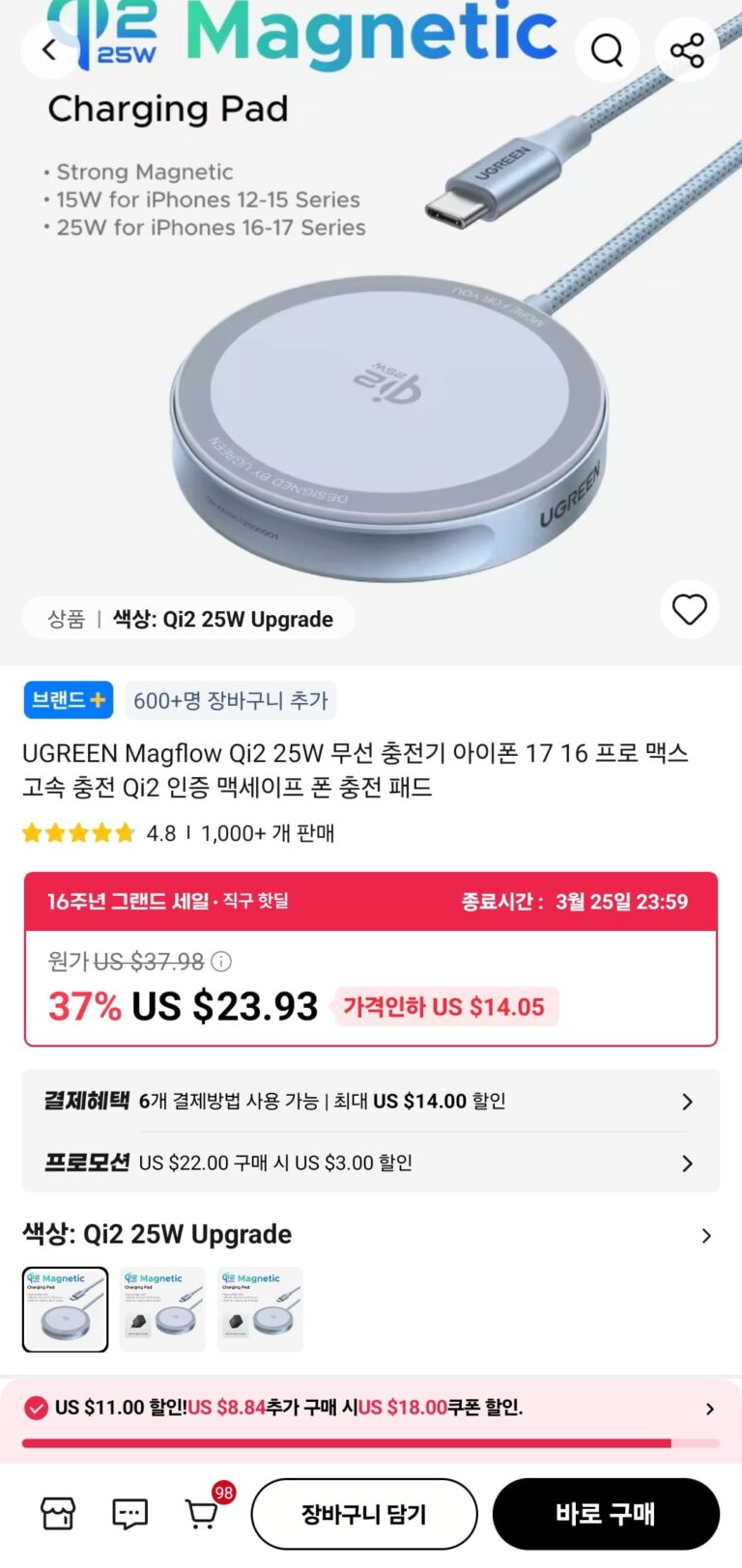The height and width of the screenshot is (1568, 742).
Task: Visit the seller store icon
Action: tap(58, 1513)
